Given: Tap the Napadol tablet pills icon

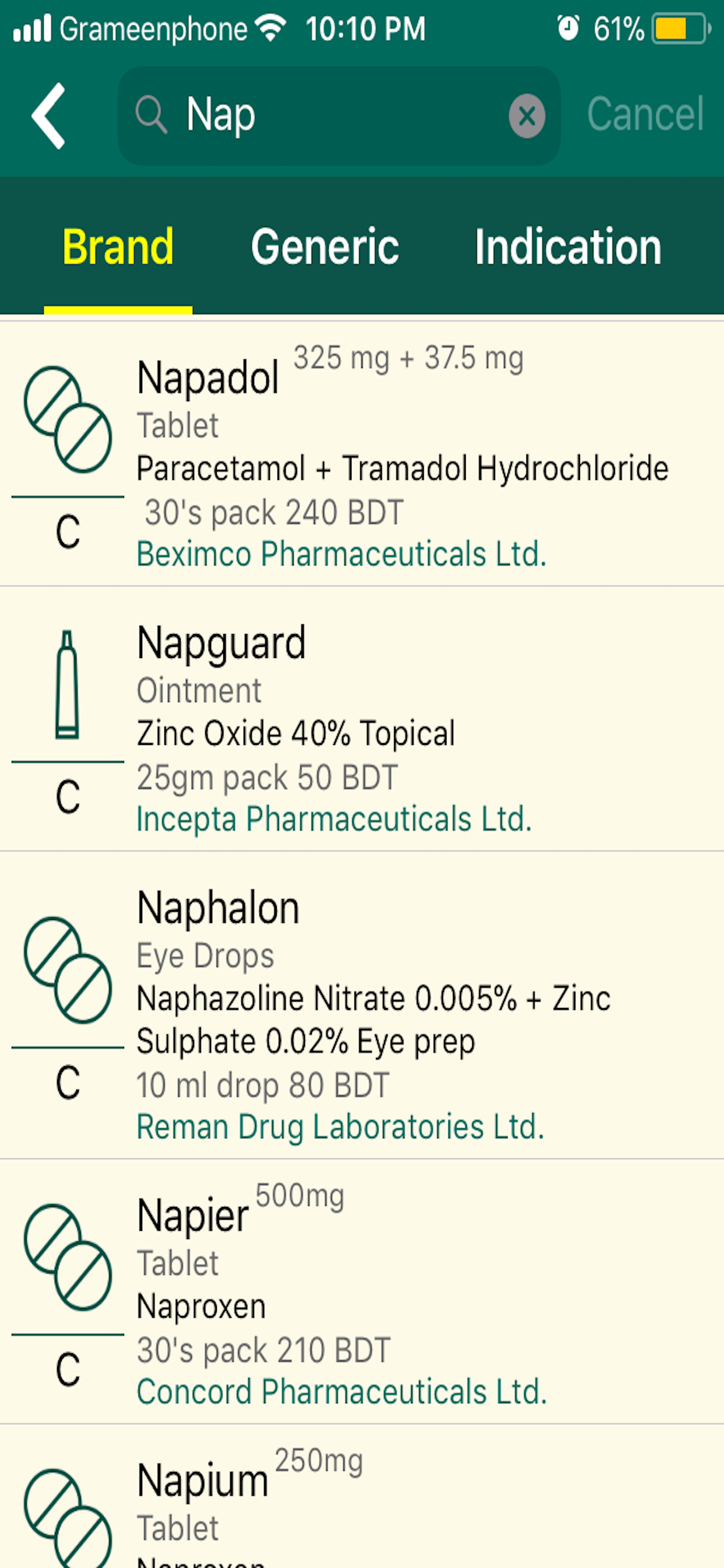Looking at the screenshot, I should [69, 420].
